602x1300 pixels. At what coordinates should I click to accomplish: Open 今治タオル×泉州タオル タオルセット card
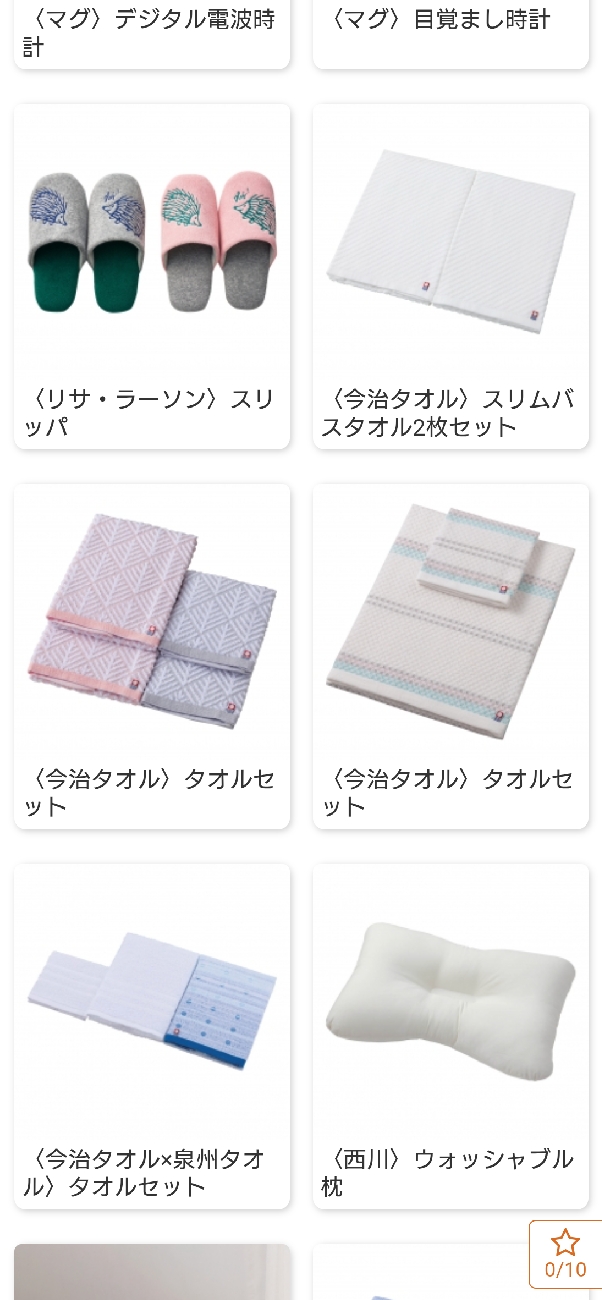pyautogui.click(x=152, y=1036)
